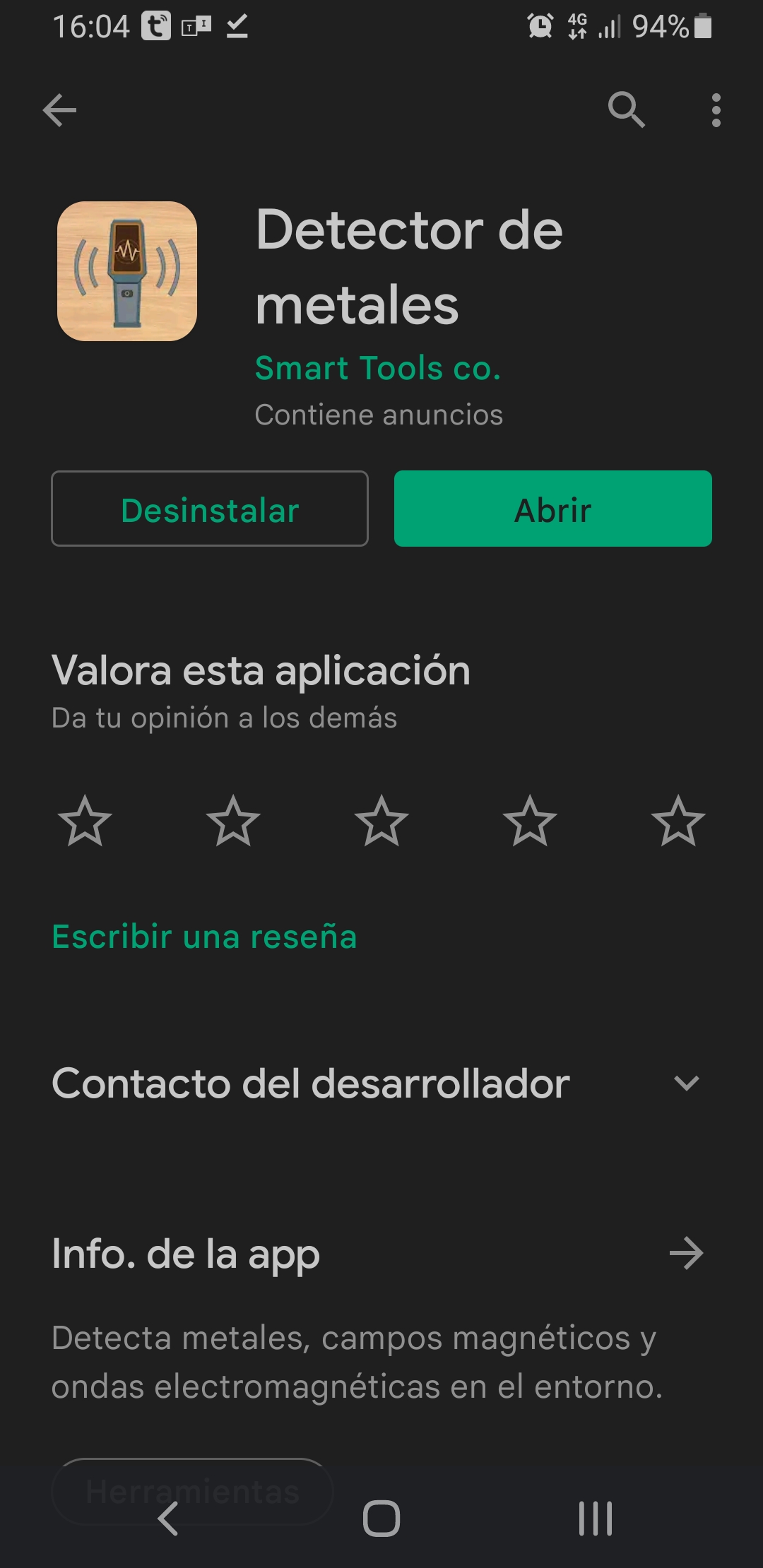
Task: Tap the Desinstalar button
Action: [x=210, y=509]
